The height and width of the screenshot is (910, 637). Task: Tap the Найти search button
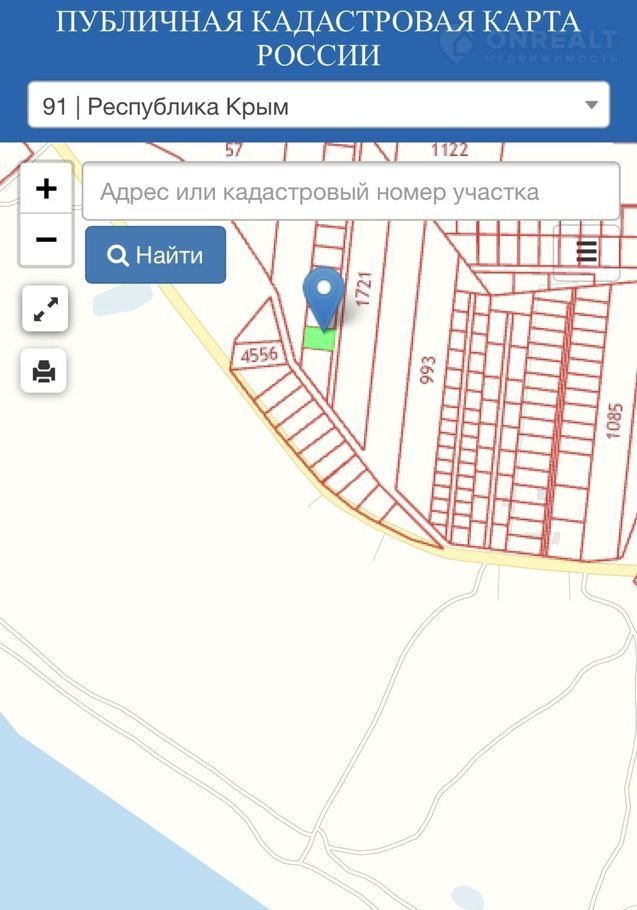click(x=155, y=255)
